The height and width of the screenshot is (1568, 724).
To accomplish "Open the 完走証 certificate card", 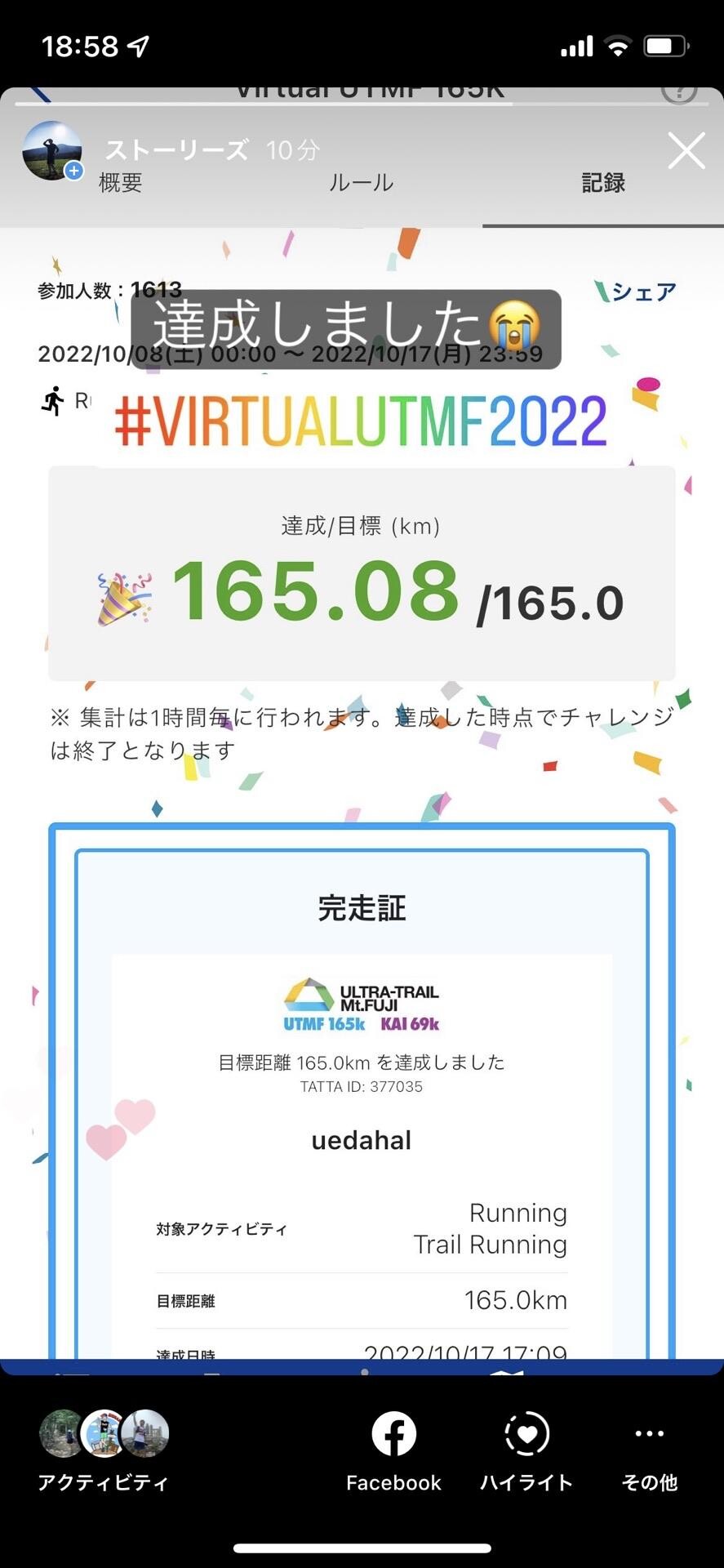I will [x=362, y=906].
